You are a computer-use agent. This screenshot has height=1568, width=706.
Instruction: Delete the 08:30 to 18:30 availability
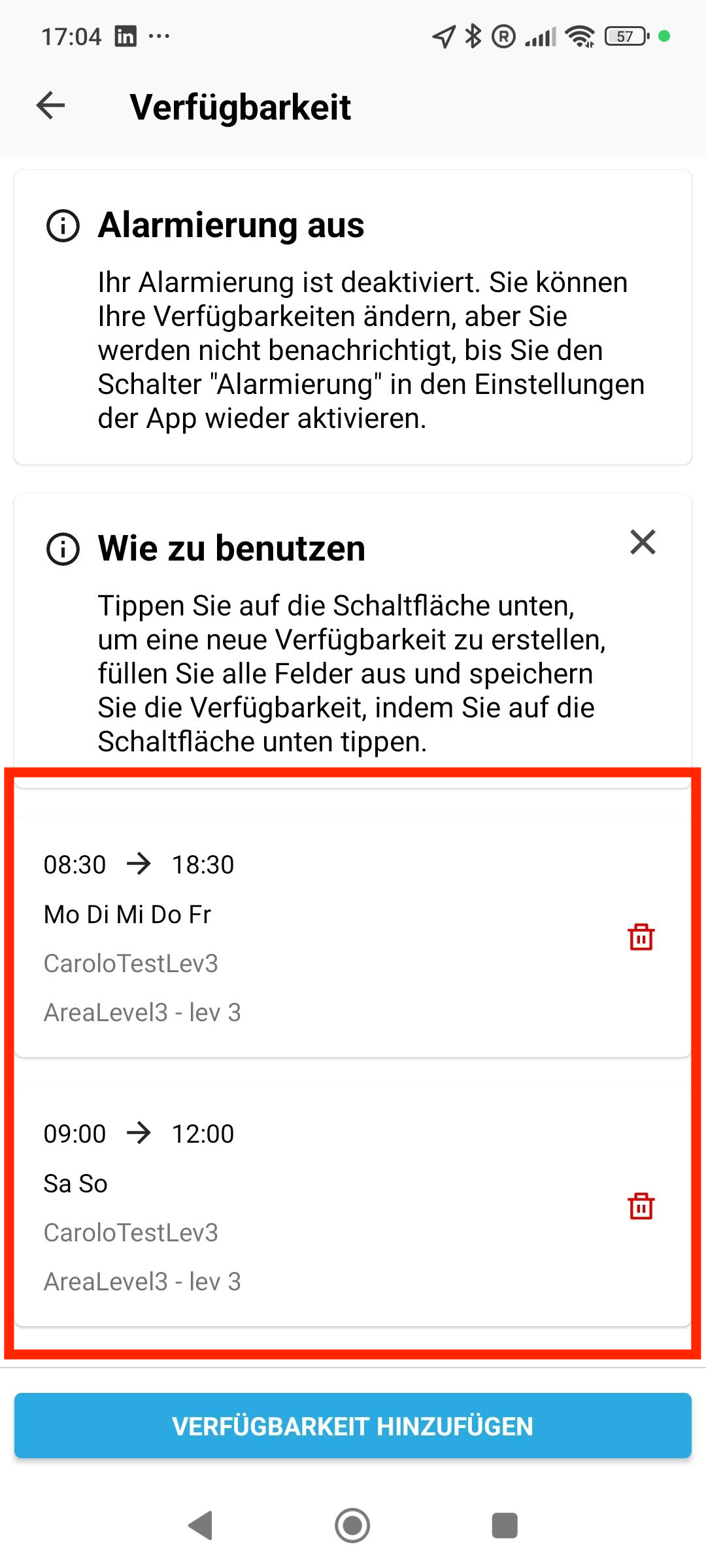click(x=640, y=937)
